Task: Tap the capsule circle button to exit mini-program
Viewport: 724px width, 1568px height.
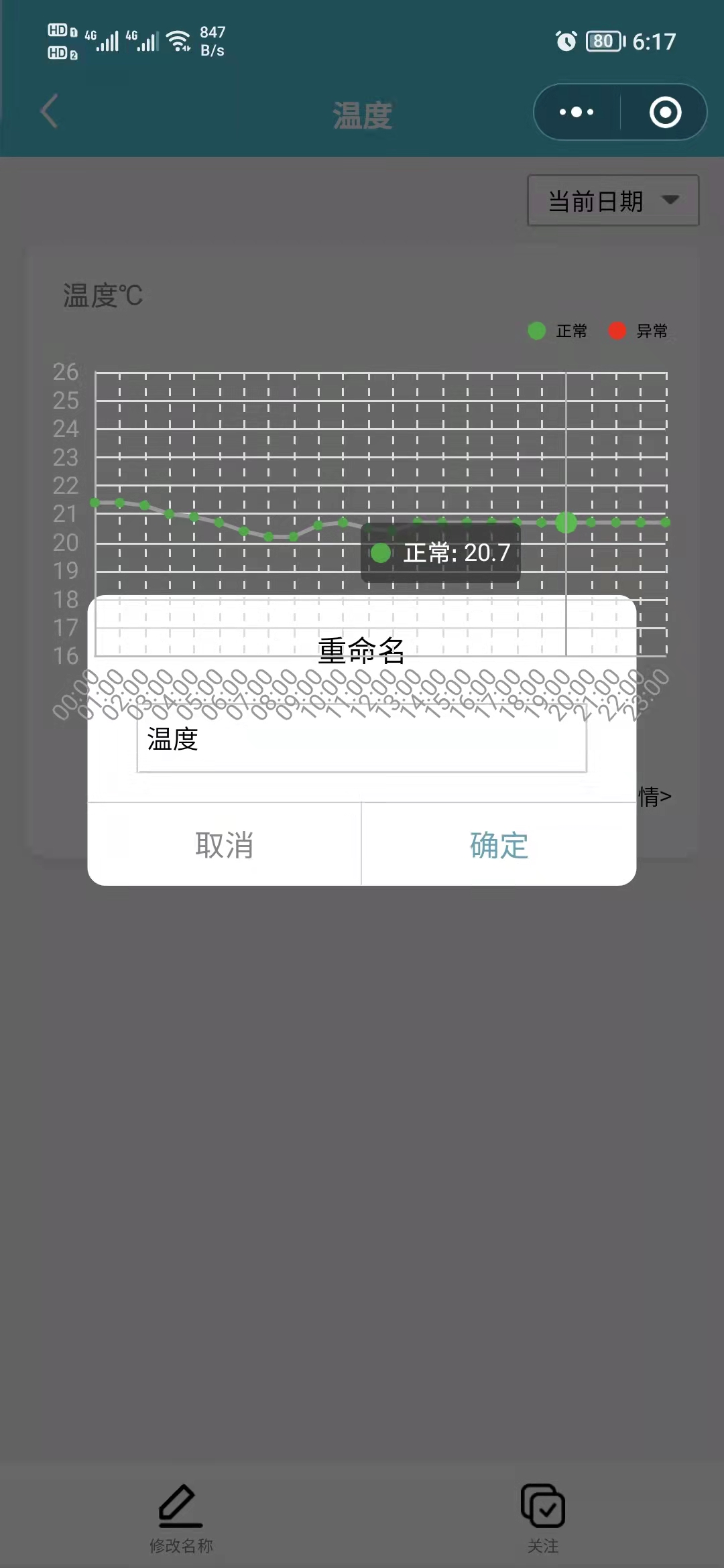Action: (664, 113)
